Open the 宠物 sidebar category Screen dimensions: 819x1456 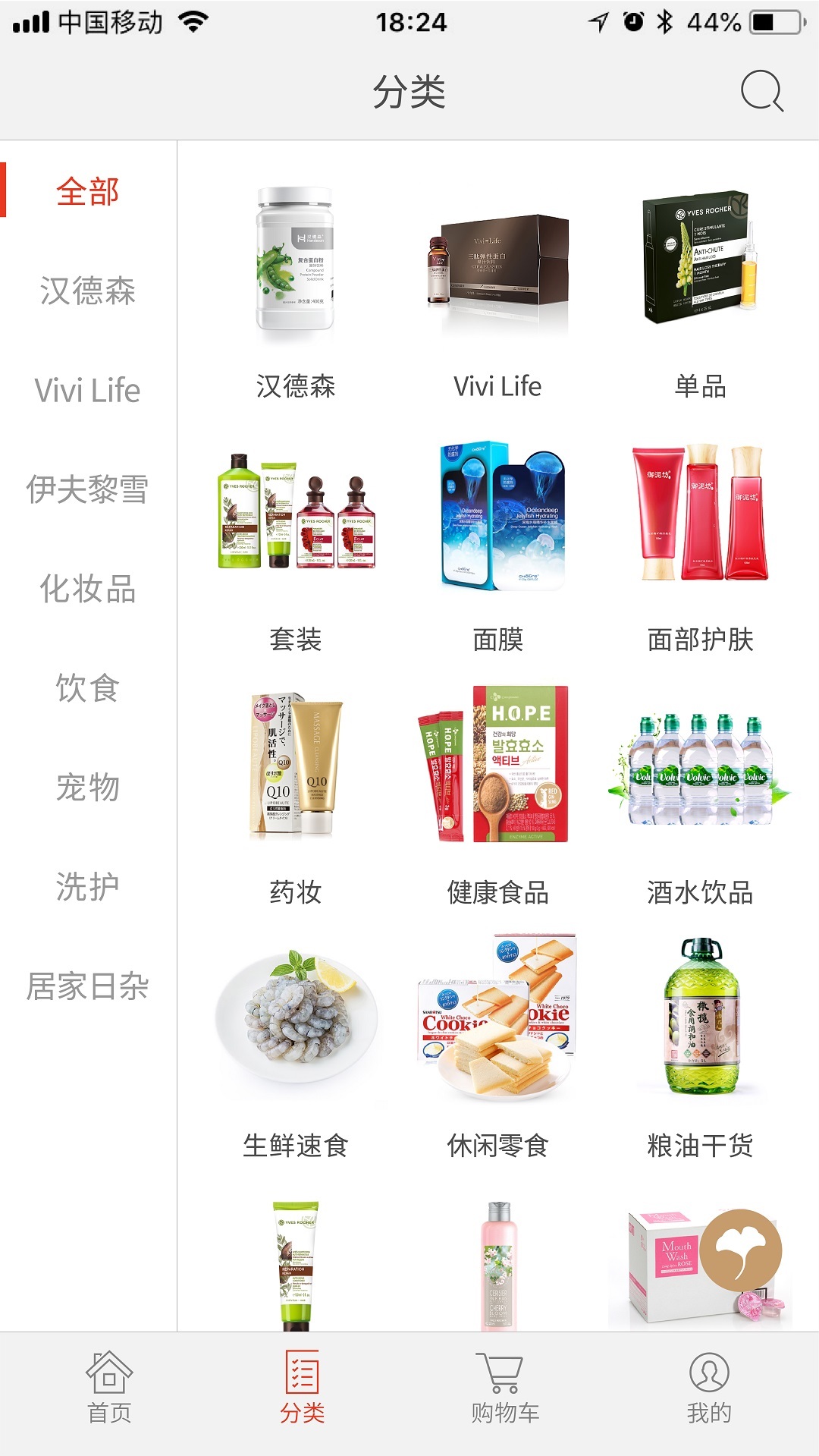coord(88,787)
